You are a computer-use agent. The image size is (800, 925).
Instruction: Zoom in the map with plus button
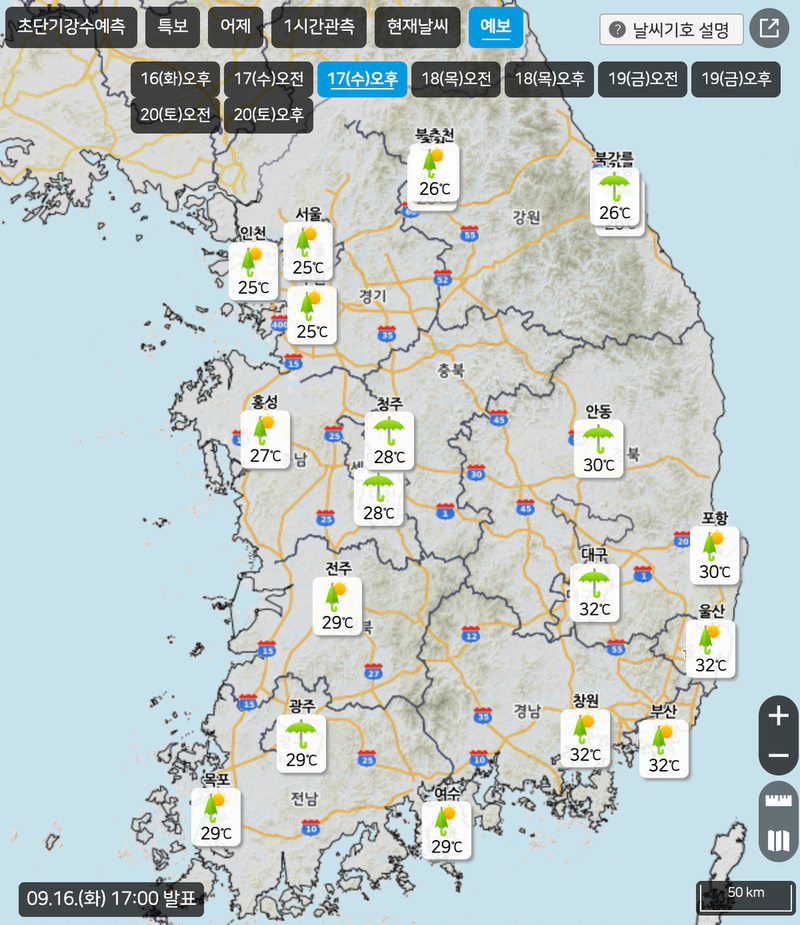(x=779, y=715)
